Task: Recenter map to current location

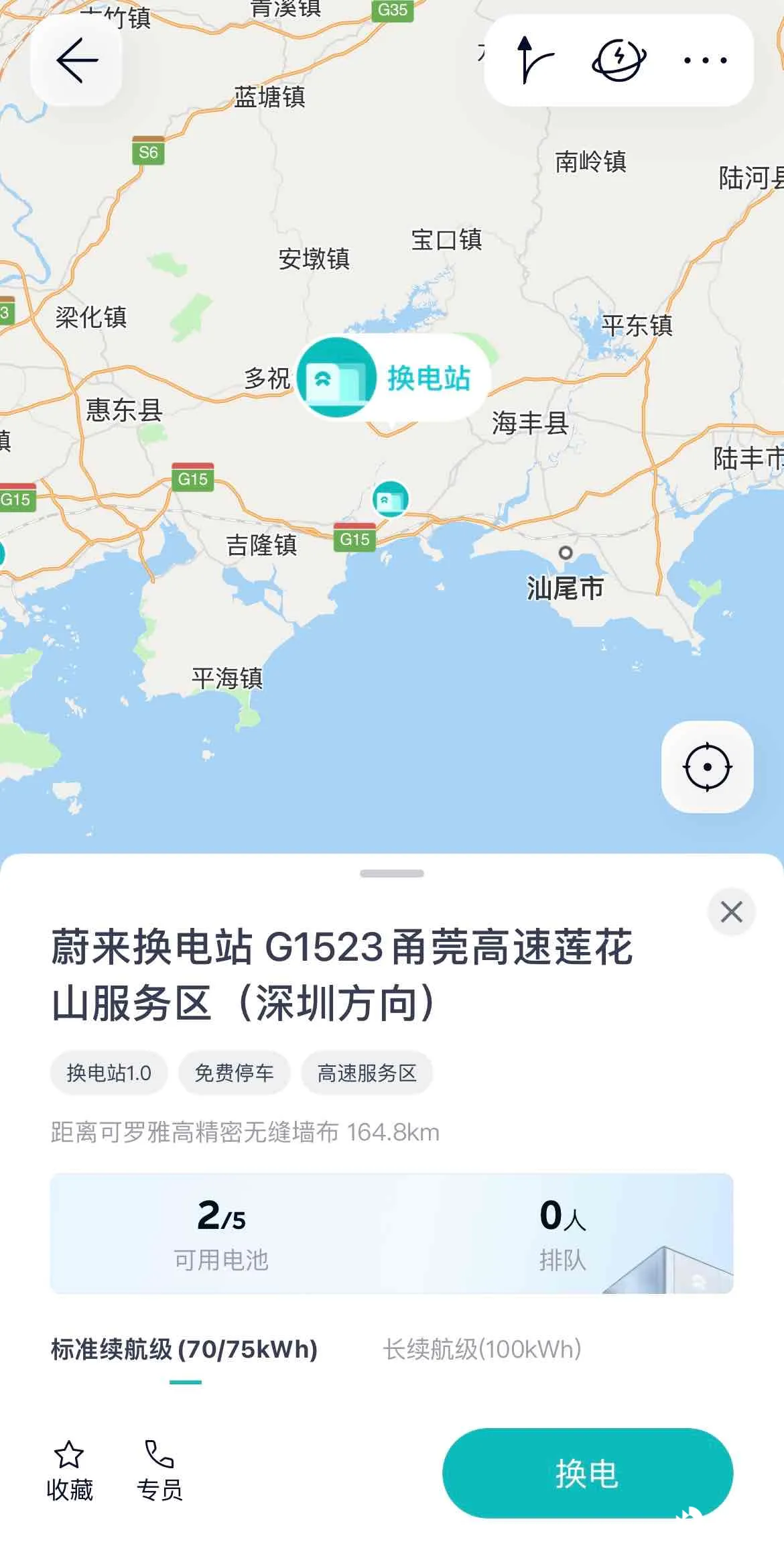Action: (707, 767)
